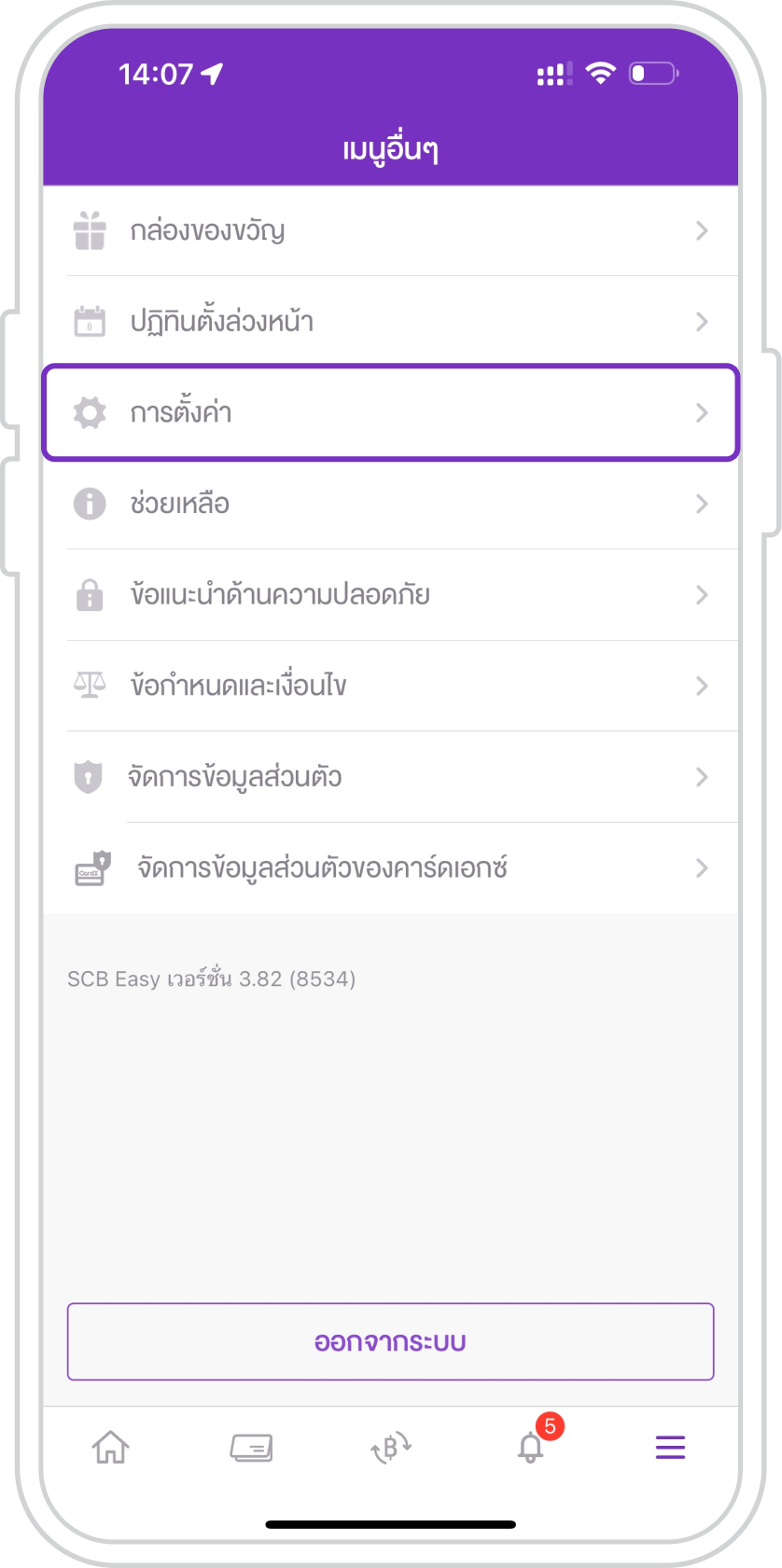
Task: Go to the home tab
Action: click(x=110, y=1448)
